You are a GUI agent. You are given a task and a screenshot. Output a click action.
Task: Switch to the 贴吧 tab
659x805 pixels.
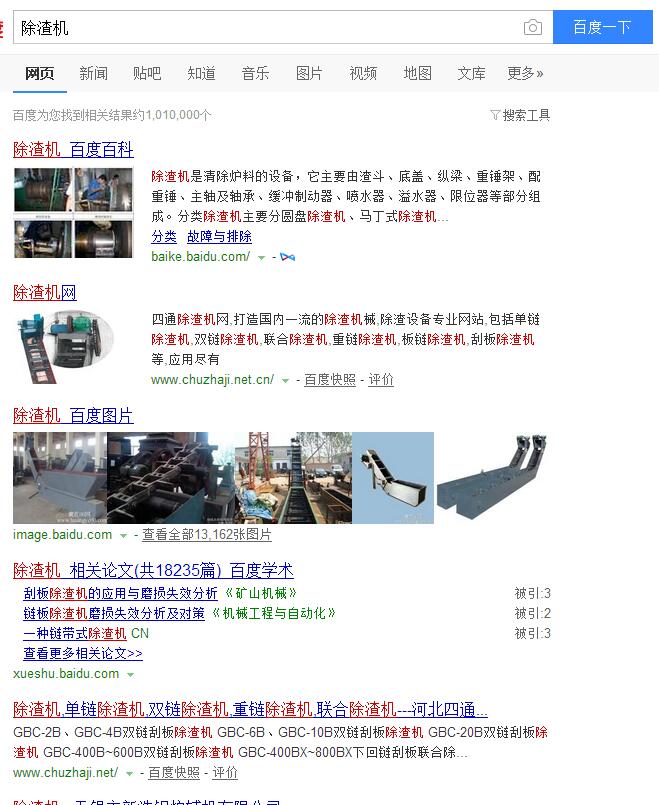pyautogui.click(x=147, y=73)
